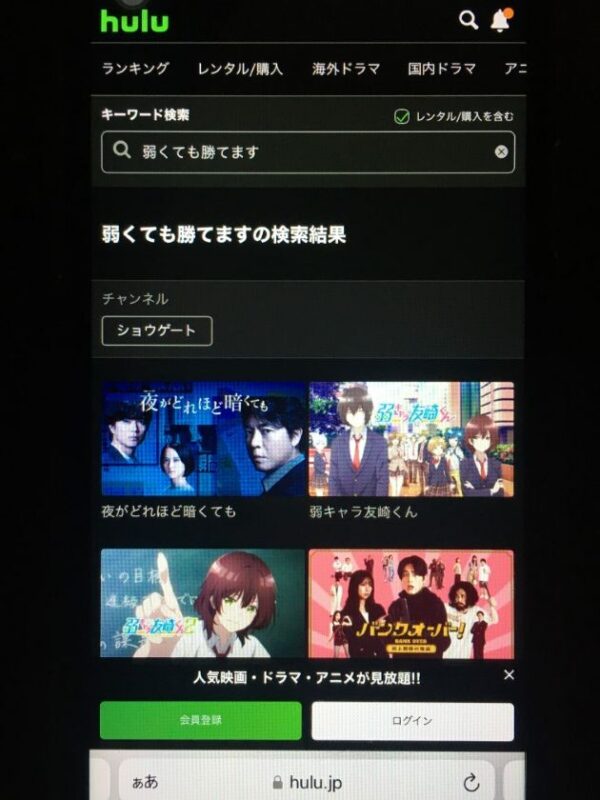Open the 海外ドラマ tab

coord(345,69)
